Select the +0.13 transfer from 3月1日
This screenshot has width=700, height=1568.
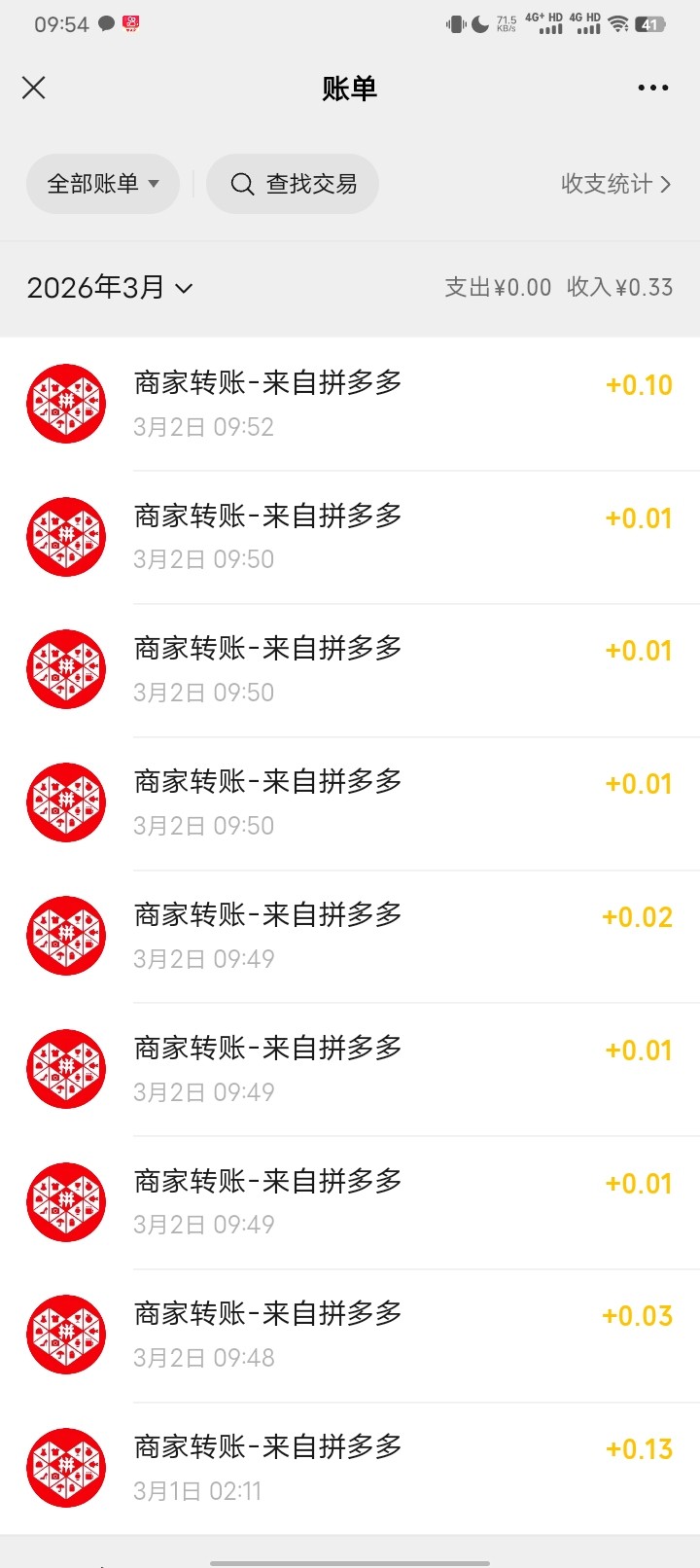click(350, 1468)
